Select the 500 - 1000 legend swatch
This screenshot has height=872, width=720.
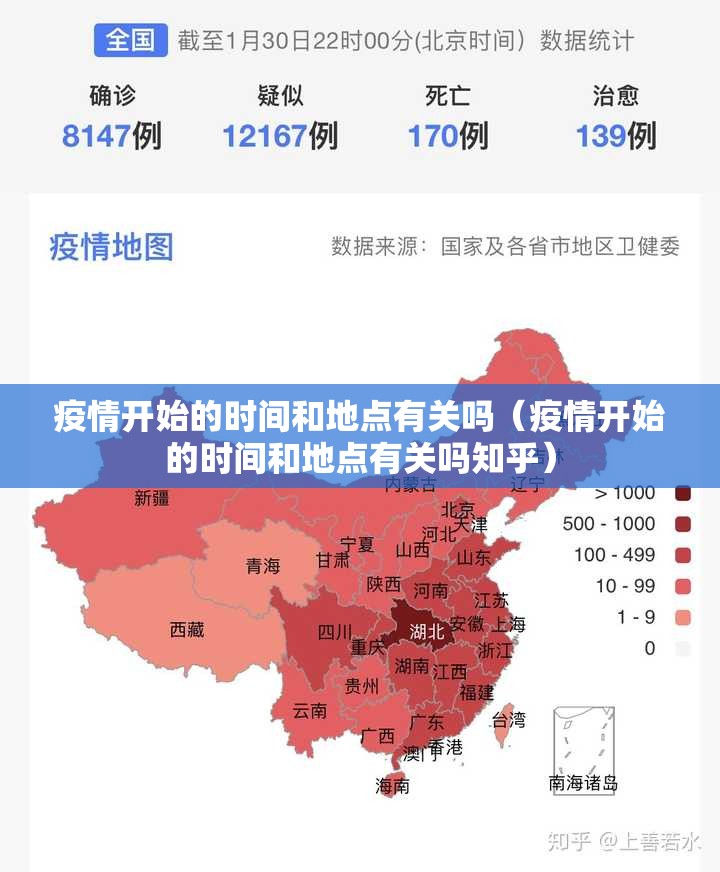683,523
